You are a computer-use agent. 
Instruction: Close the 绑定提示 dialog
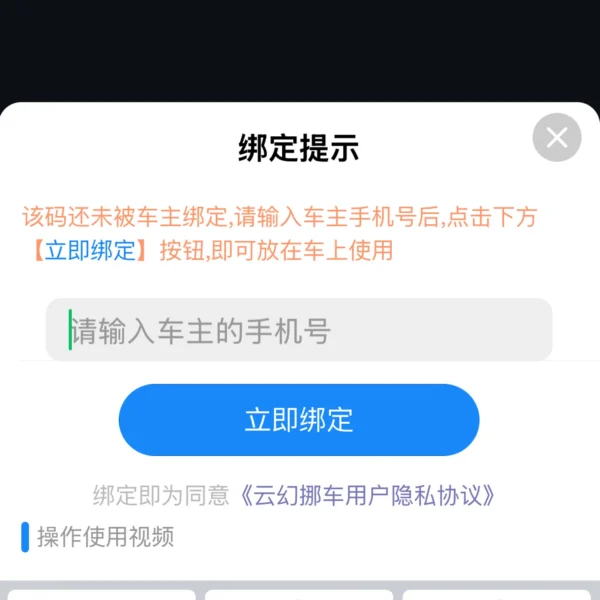tap(557, 138)
